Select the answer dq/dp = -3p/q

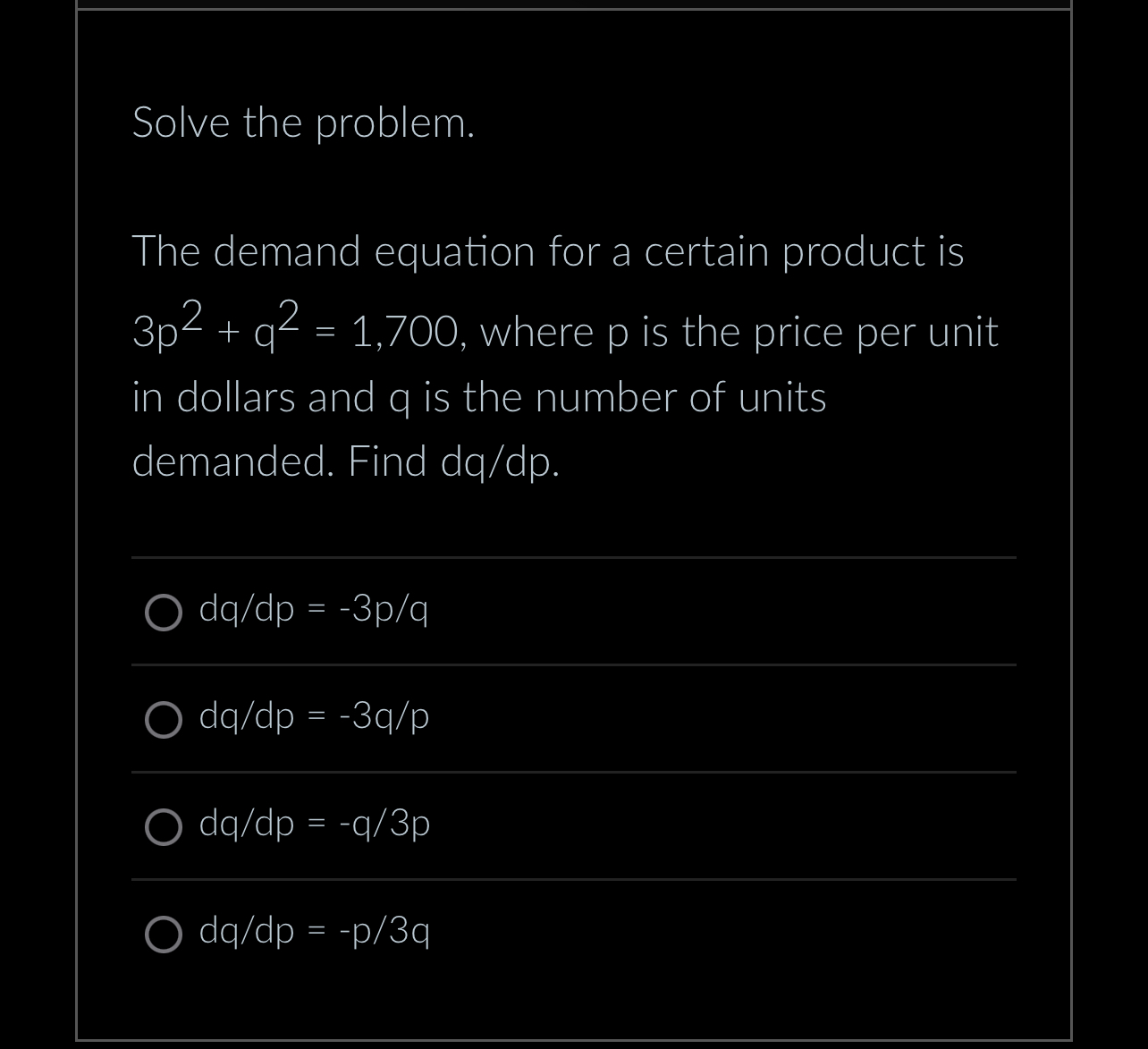(x=164, y=613)
